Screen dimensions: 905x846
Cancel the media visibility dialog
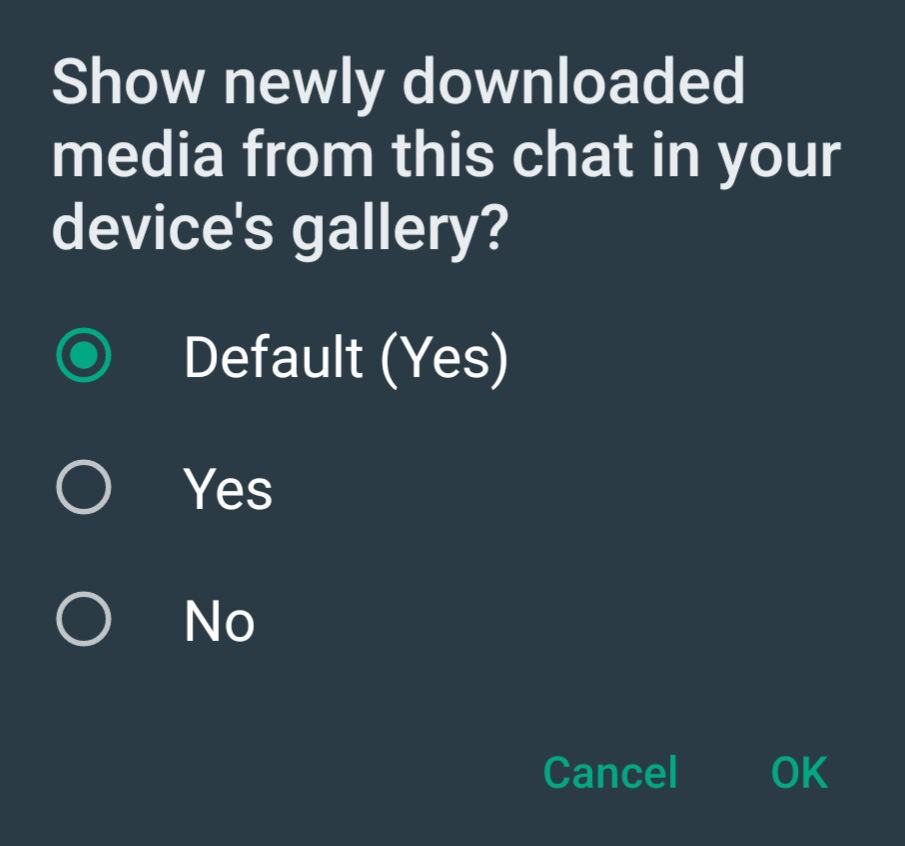click(610, 772)
